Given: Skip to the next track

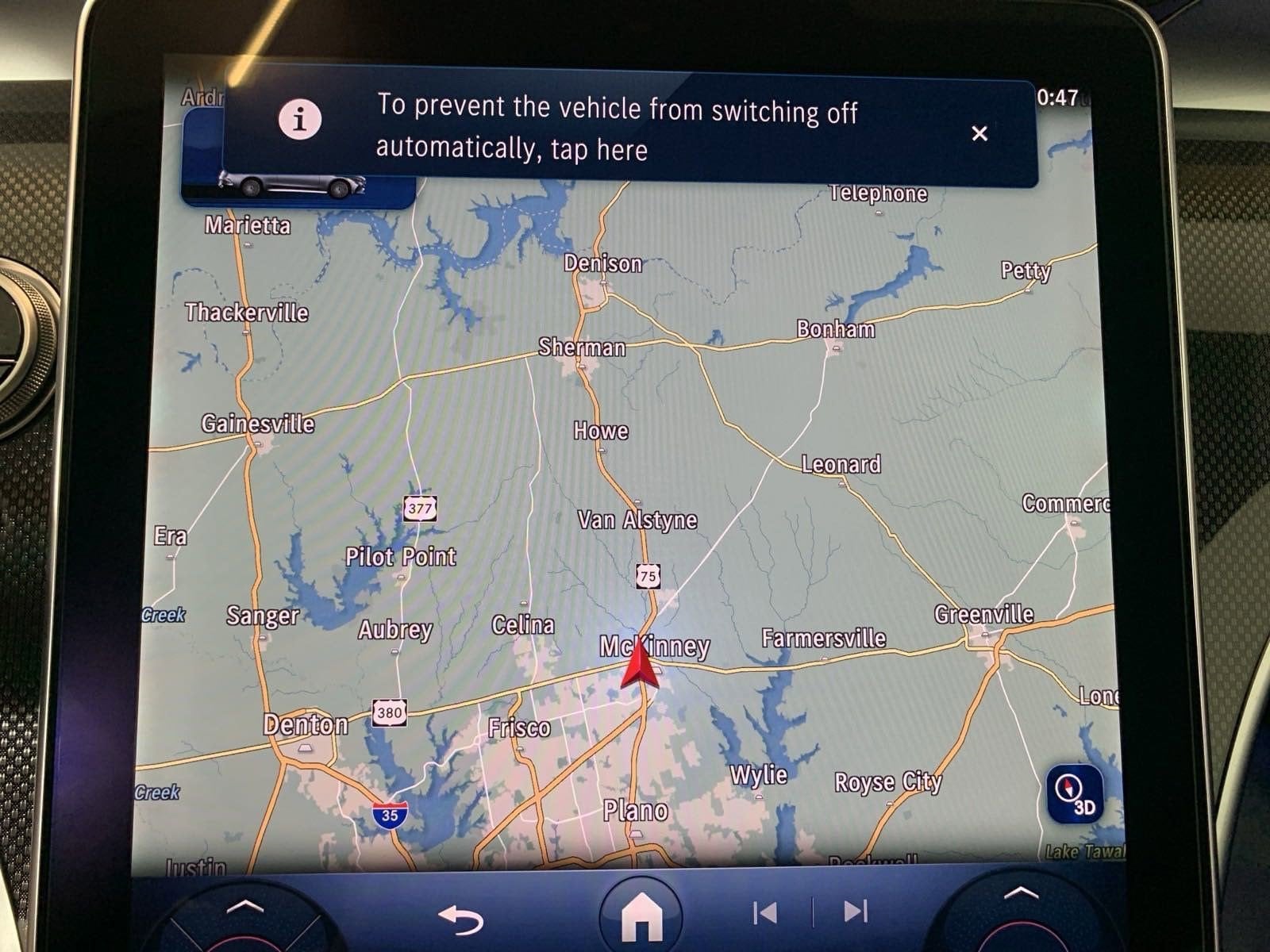Looking at the screenshot, I should [x=855, y=912].
